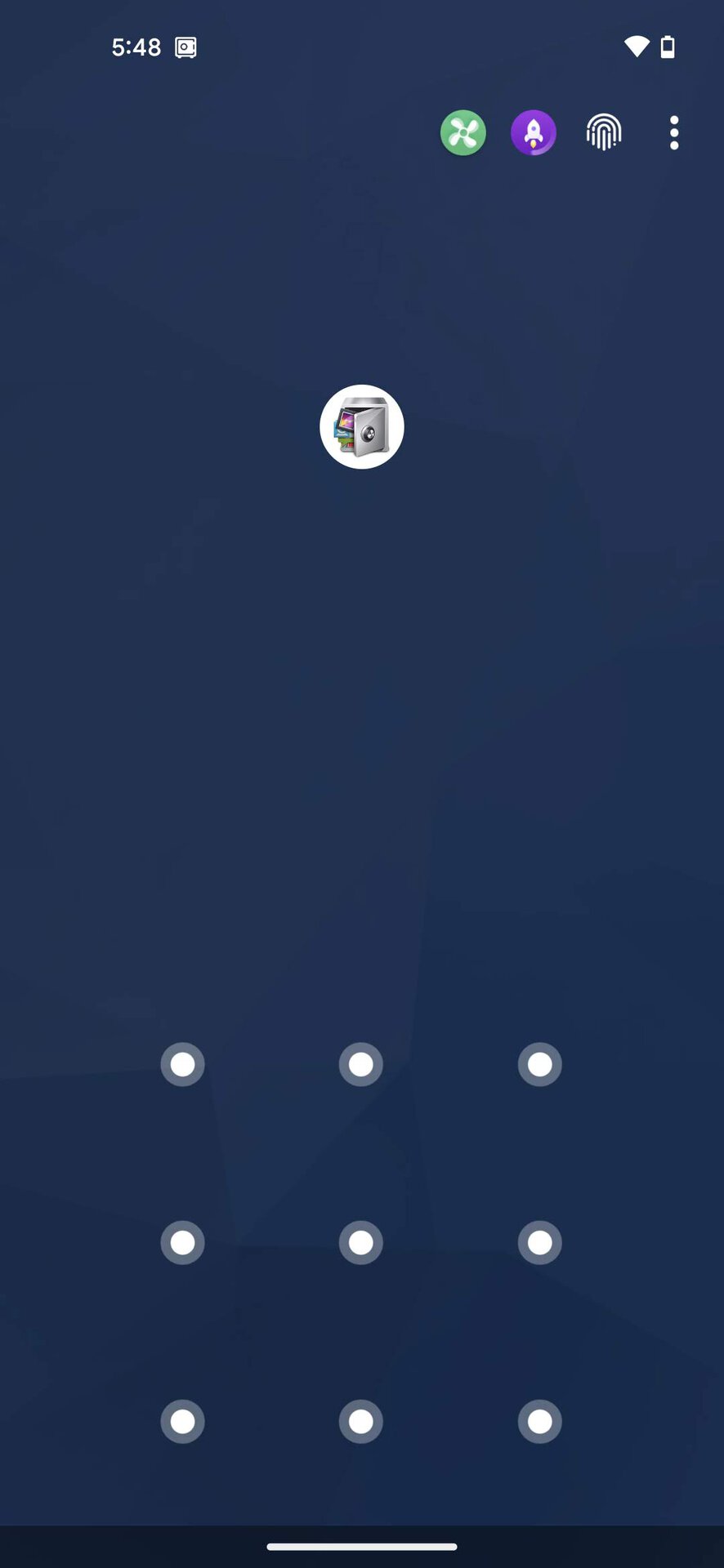Image resolution: width=724 pixels, height=1568 pixels.
Task: Open the three-dot overflow menu
Action: coord(674,132)
